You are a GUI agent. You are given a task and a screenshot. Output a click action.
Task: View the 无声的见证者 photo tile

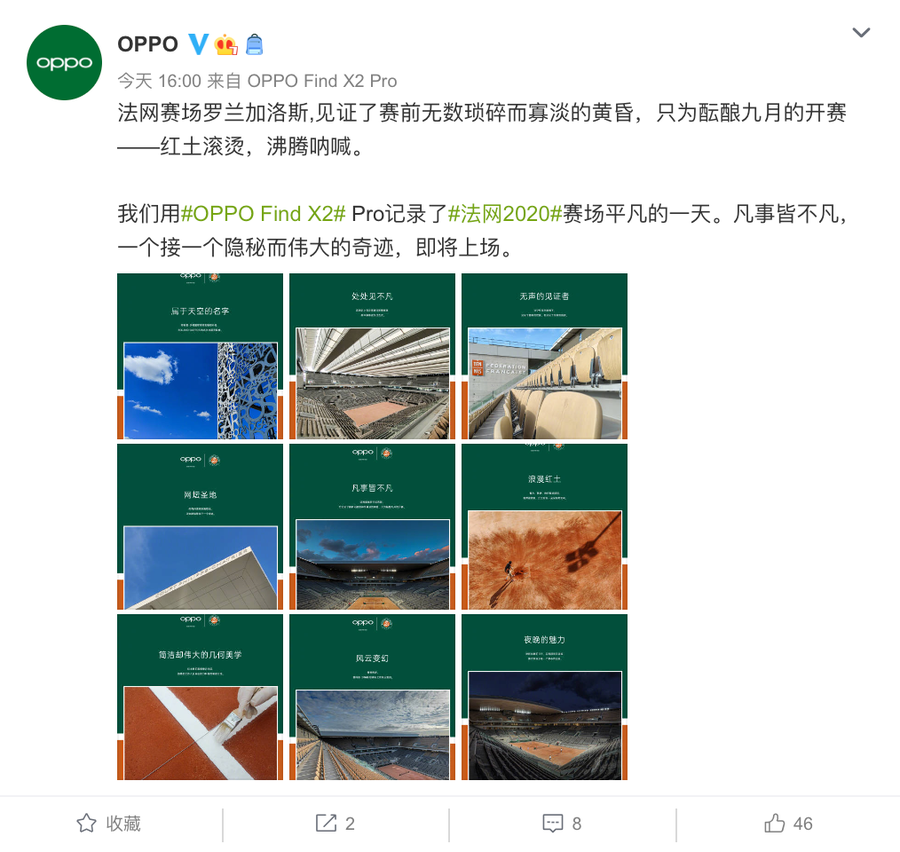tap(544, 356)
